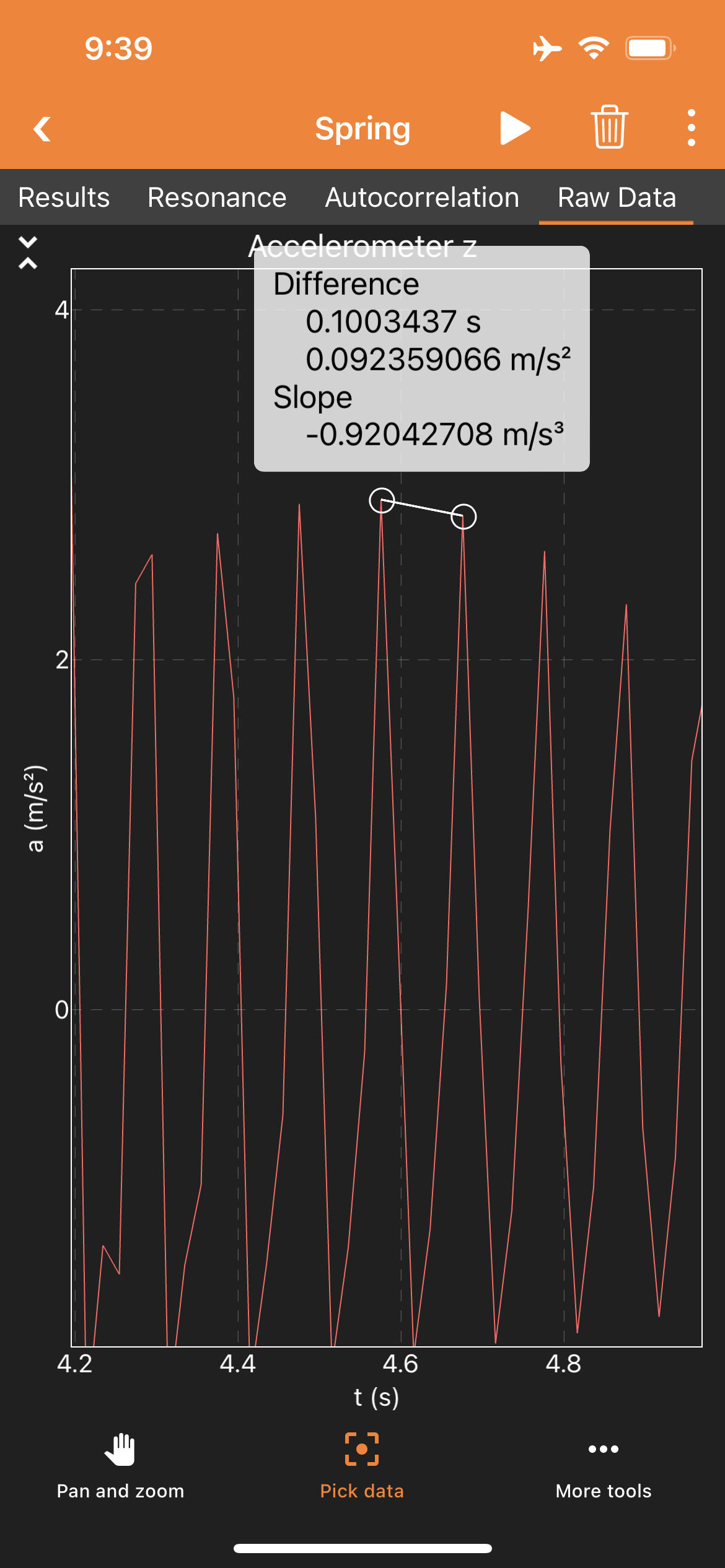The width and height of the screenshot is (725, 1568).
Task: Start the measurement with the play button
Action: (515, 129)
